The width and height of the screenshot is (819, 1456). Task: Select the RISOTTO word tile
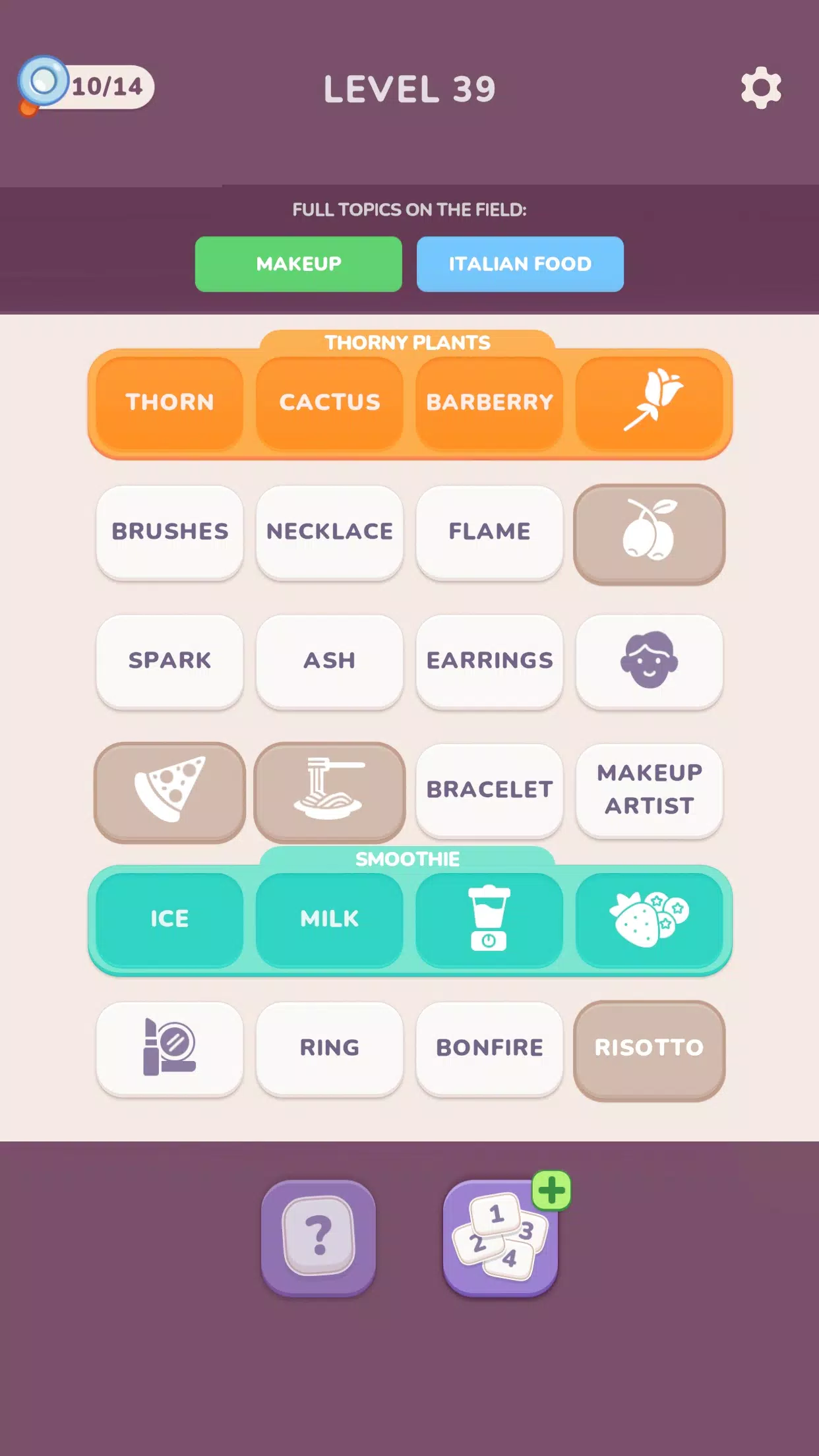point(650,1047)
